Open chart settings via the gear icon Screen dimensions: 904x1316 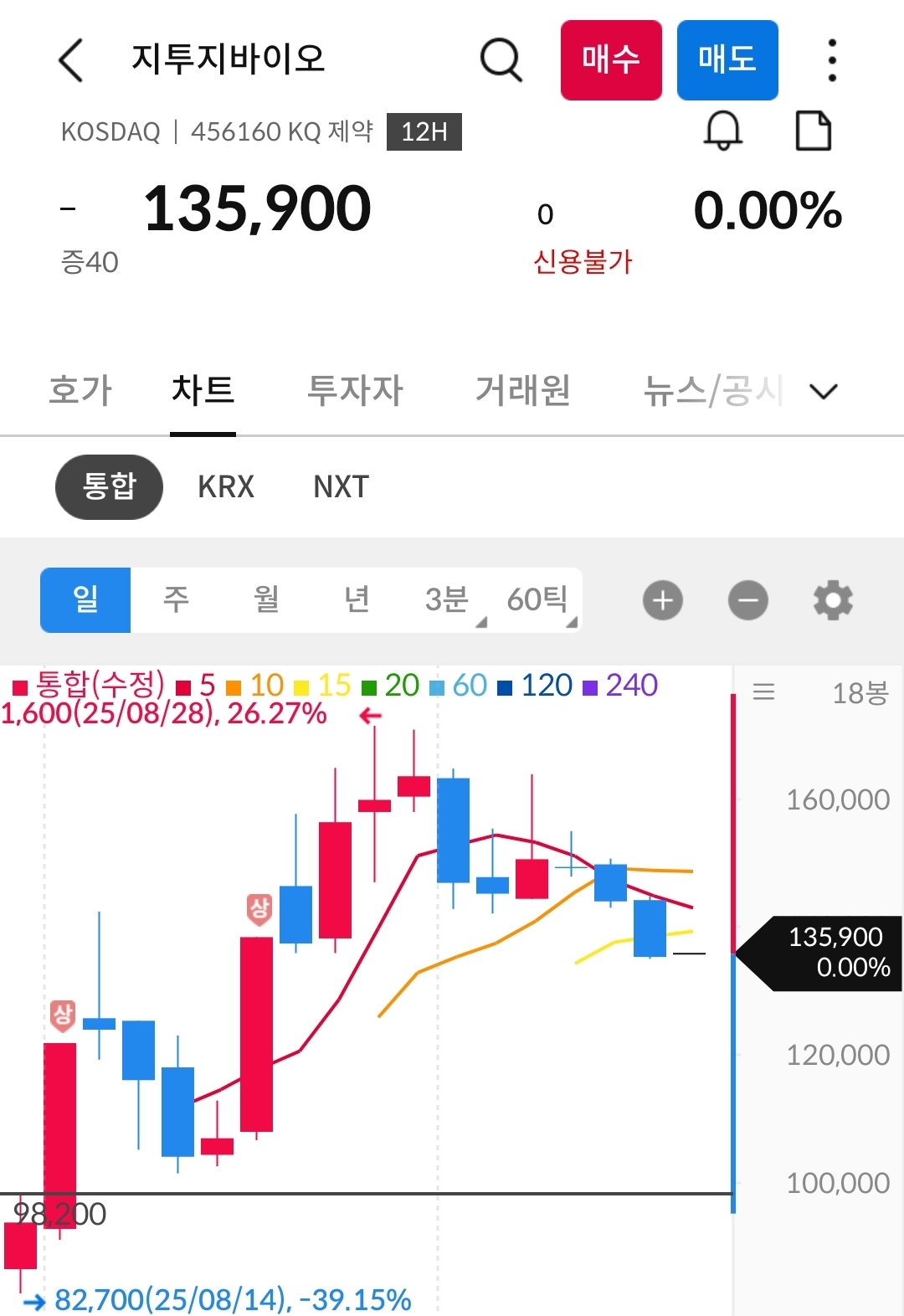coord(832,599)
